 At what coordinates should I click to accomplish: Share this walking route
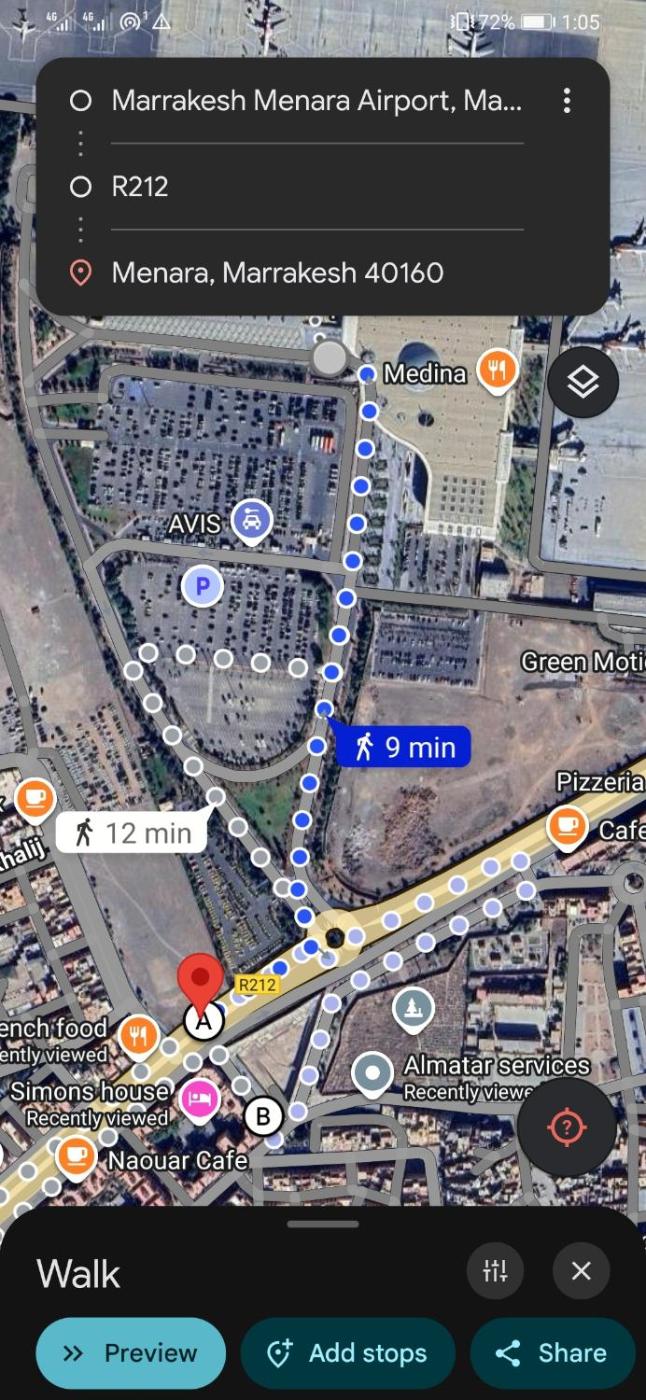tap(552, 1353)
